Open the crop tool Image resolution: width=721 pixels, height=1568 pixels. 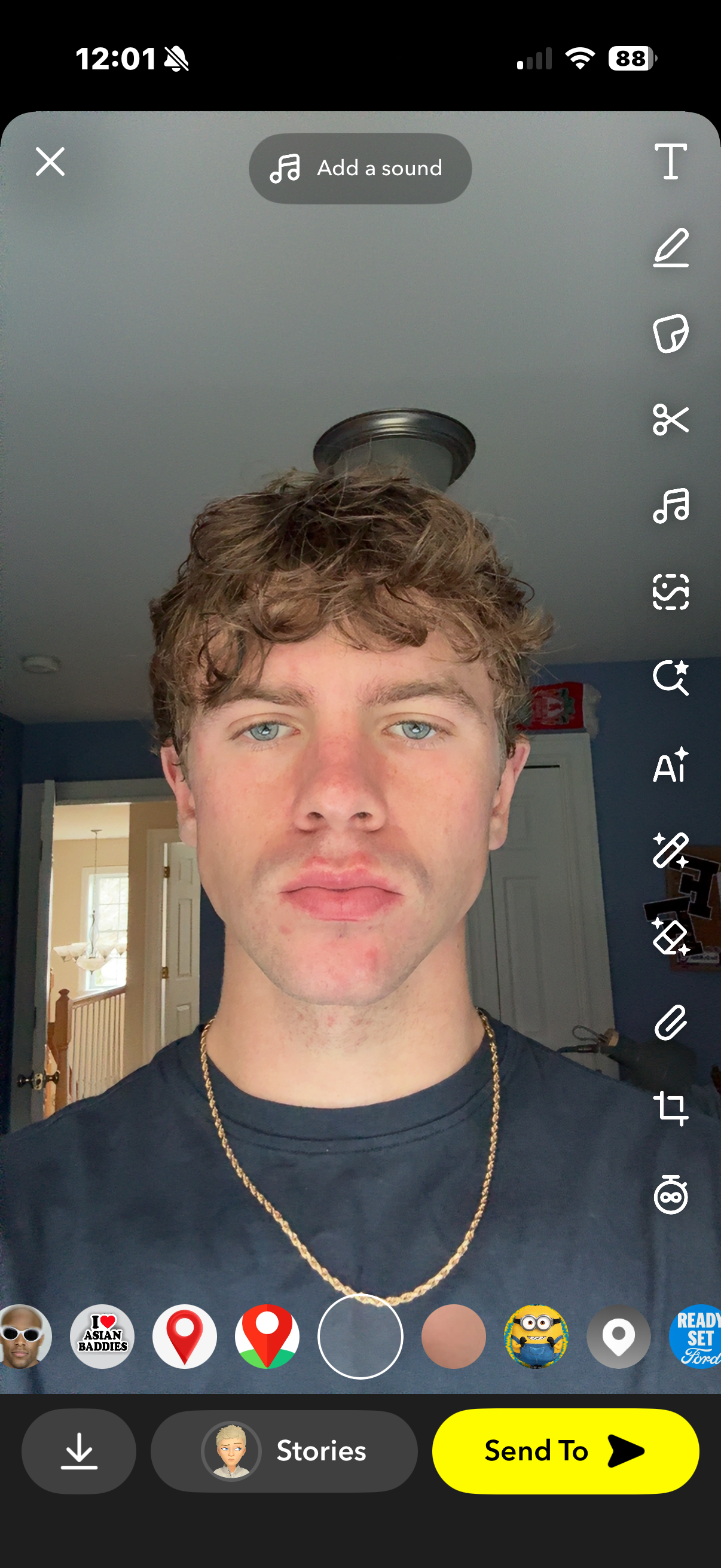pyautogui.click(x=671, y=1109)
